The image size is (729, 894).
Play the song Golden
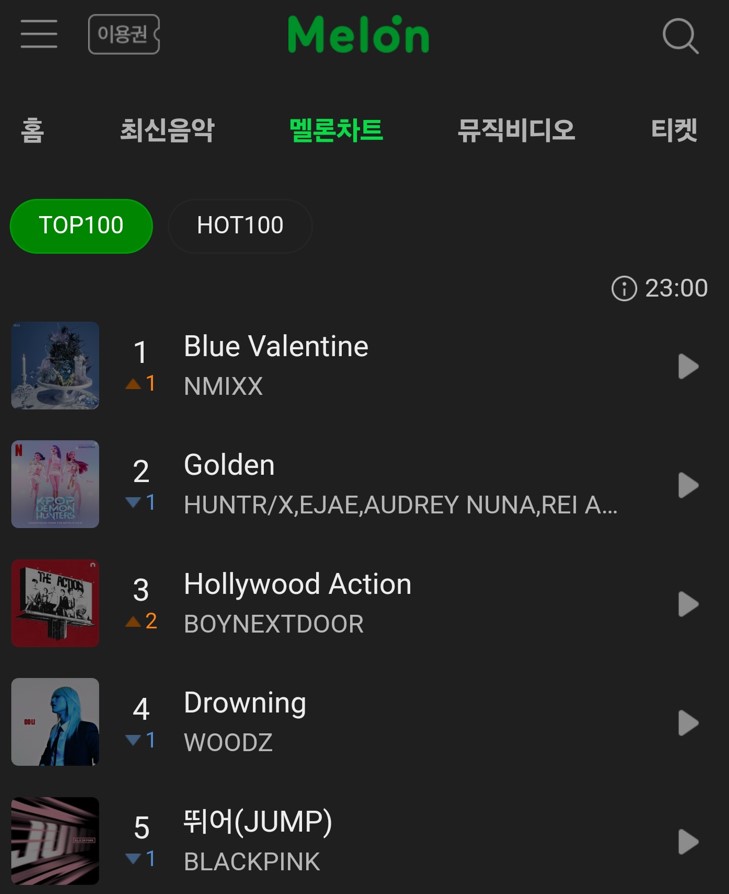[688, 485]
